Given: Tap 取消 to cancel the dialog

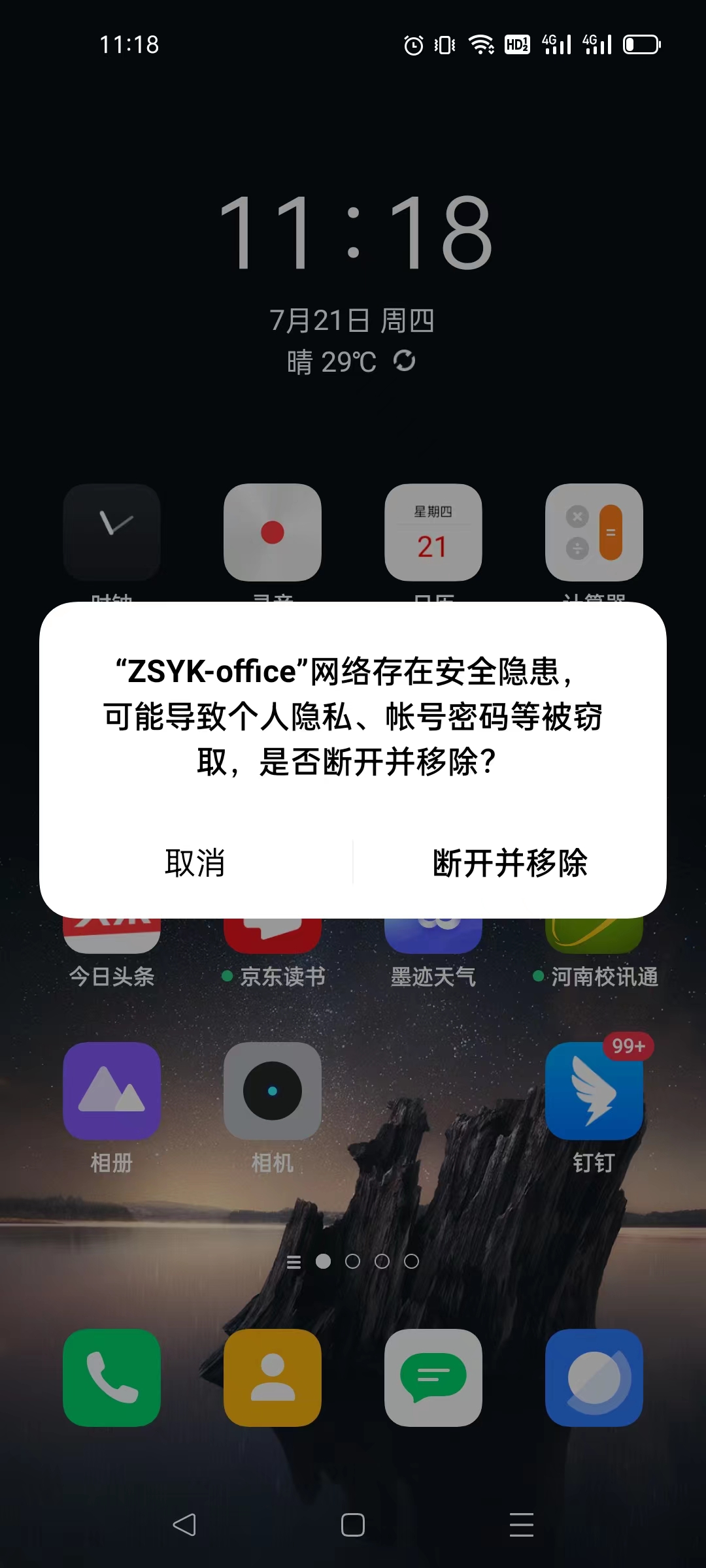Looking at the screenshot, I should pos(195,863).
